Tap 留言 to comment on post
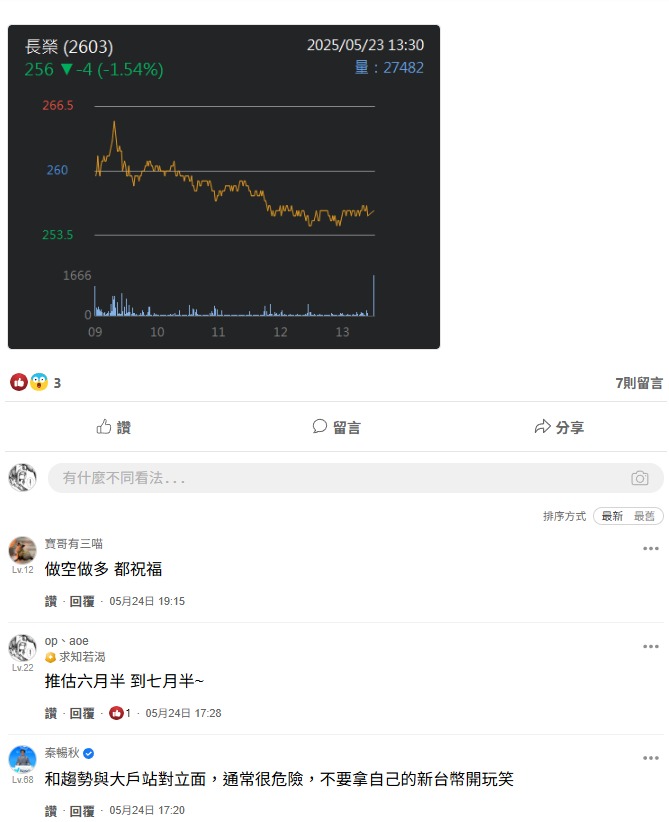This screenshot has height=822, width=669. pyautogui.click(x=336, y=427)
